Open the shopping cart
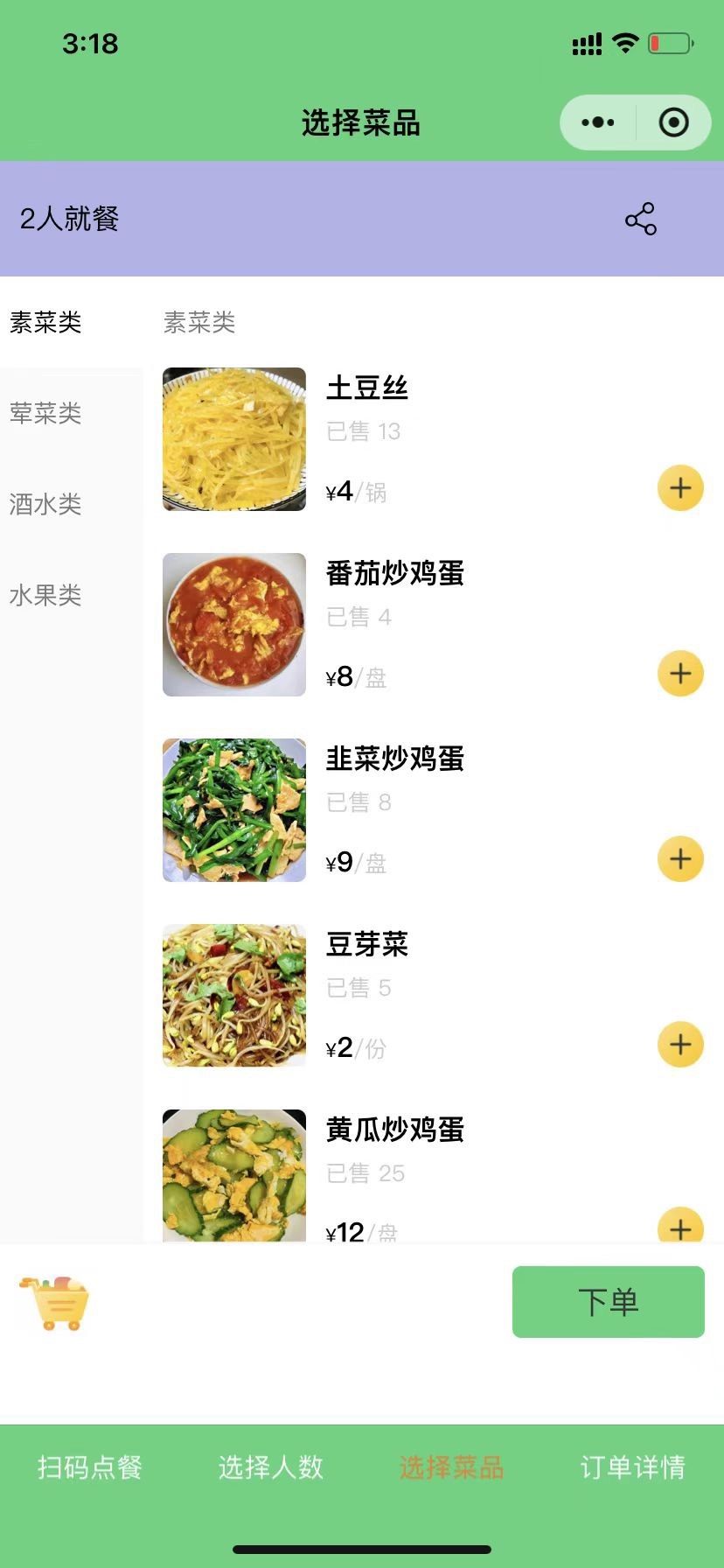 54,1303
